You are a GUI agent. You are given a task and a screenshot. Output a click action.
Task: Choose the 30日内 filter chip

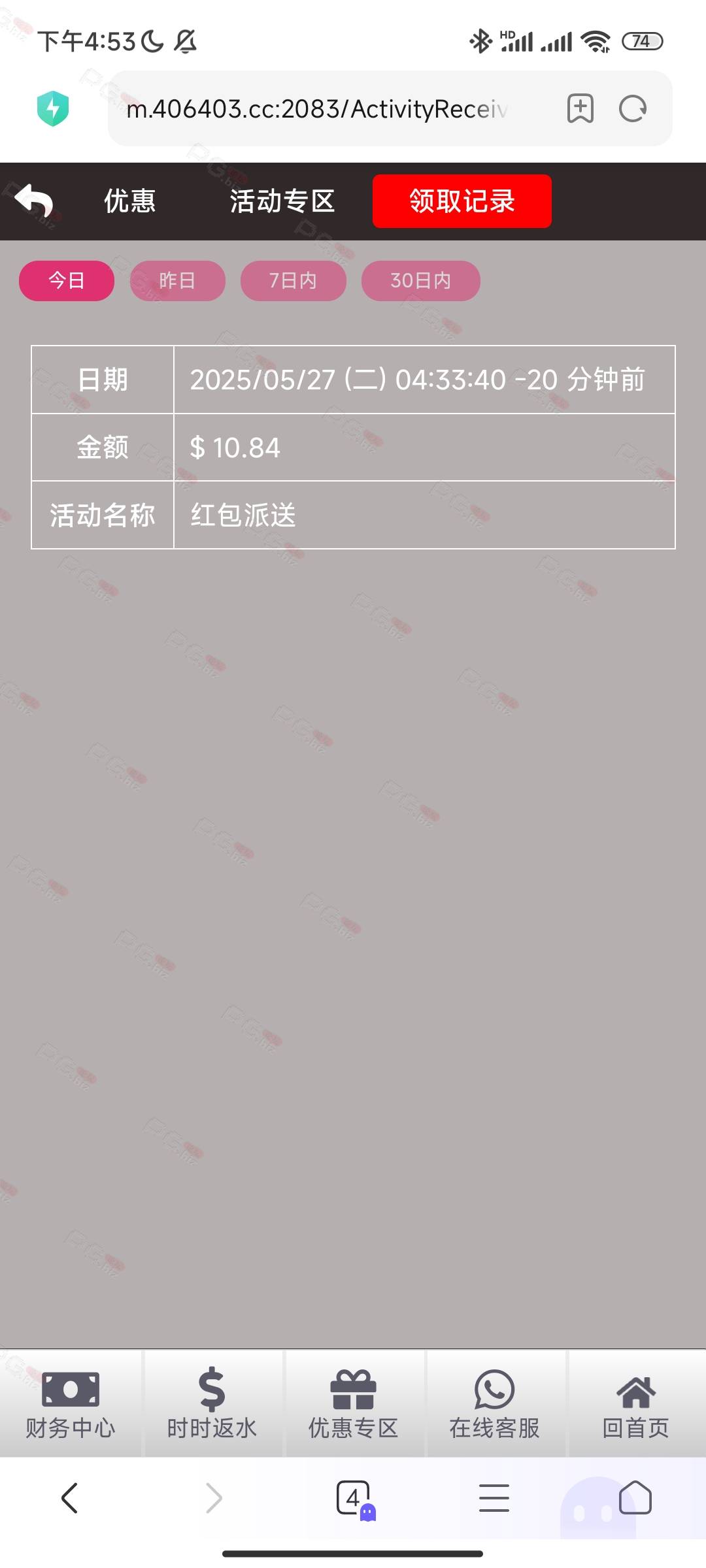pos(420,281)
